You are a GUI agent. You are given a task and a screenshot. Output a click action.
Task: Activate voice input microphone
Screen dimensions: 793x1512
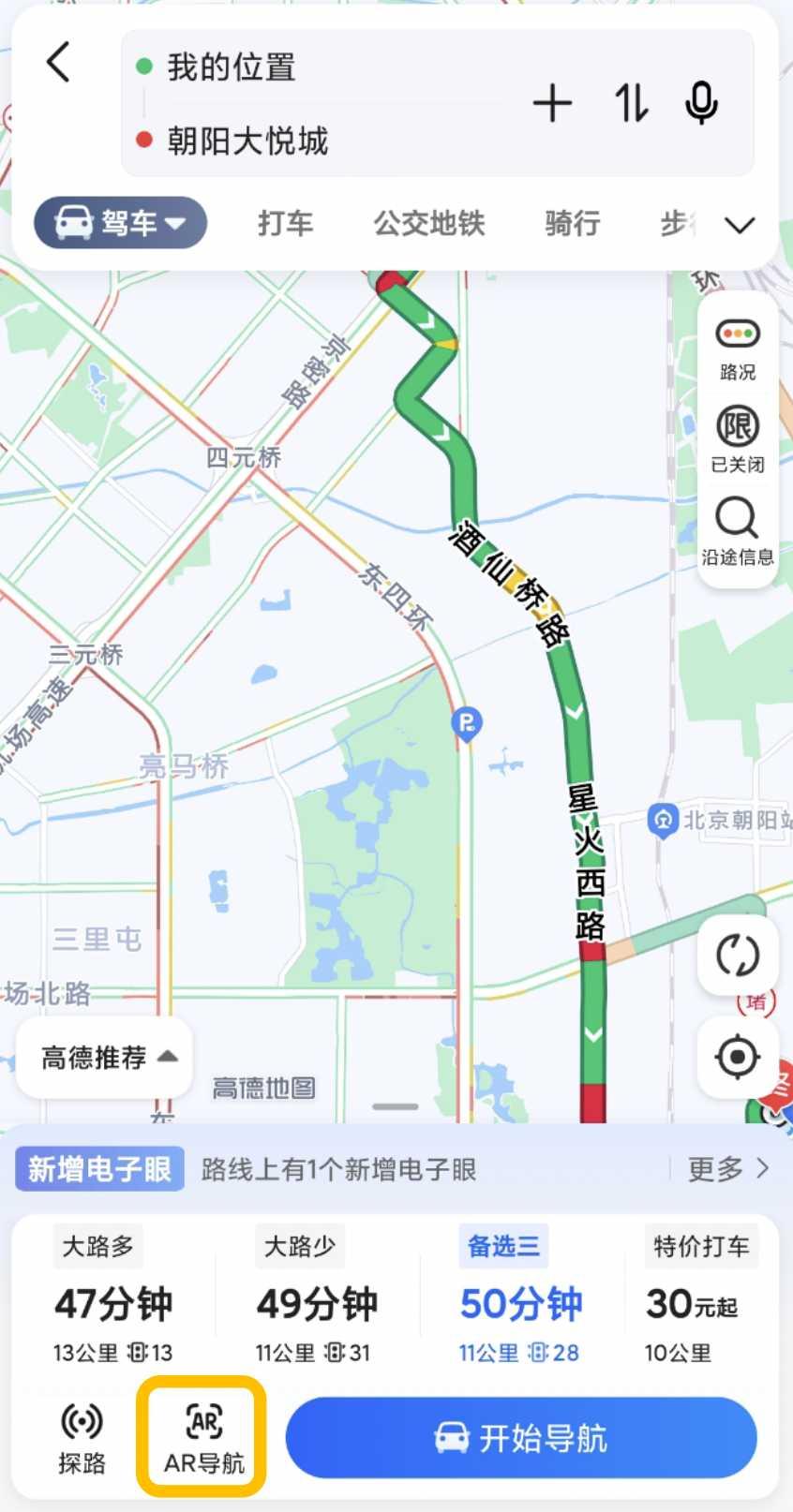point(701,103)
